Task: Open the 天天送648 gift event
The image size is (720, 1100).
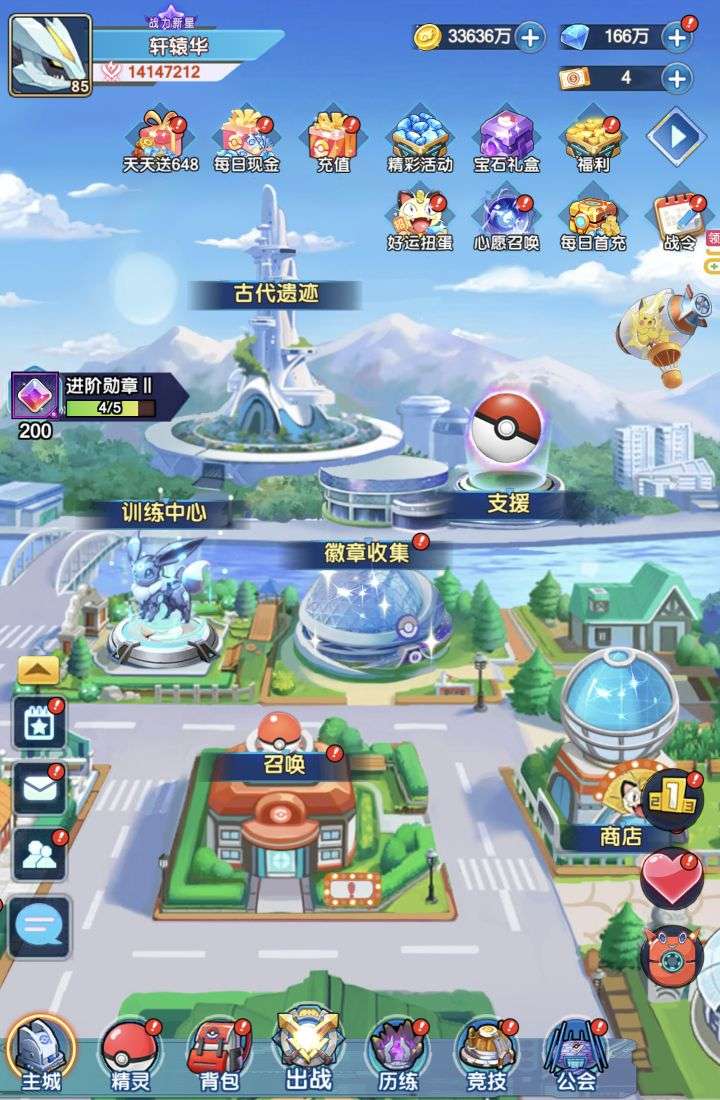Action: coord(160,142)
